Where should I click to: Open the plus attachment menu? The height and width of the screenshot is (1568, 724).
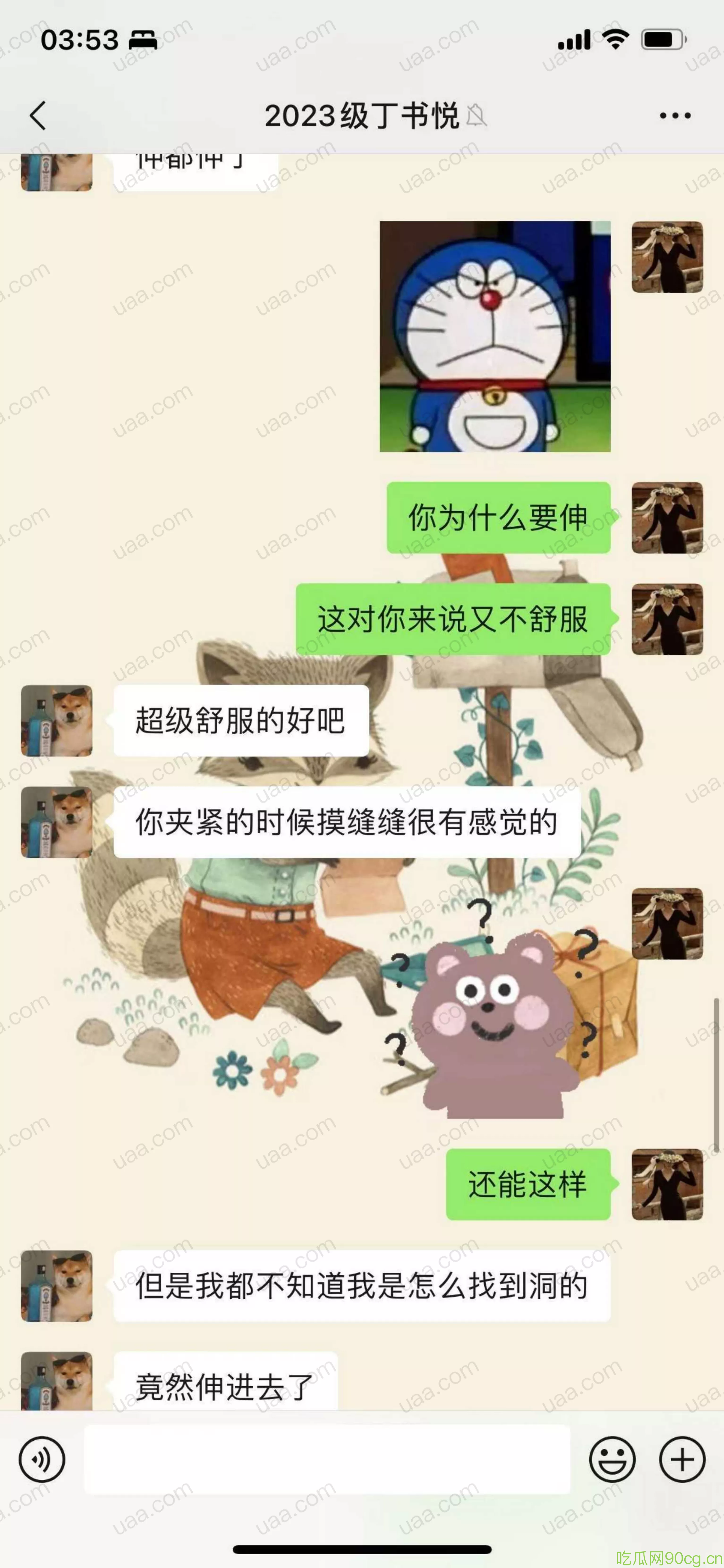682,1459
